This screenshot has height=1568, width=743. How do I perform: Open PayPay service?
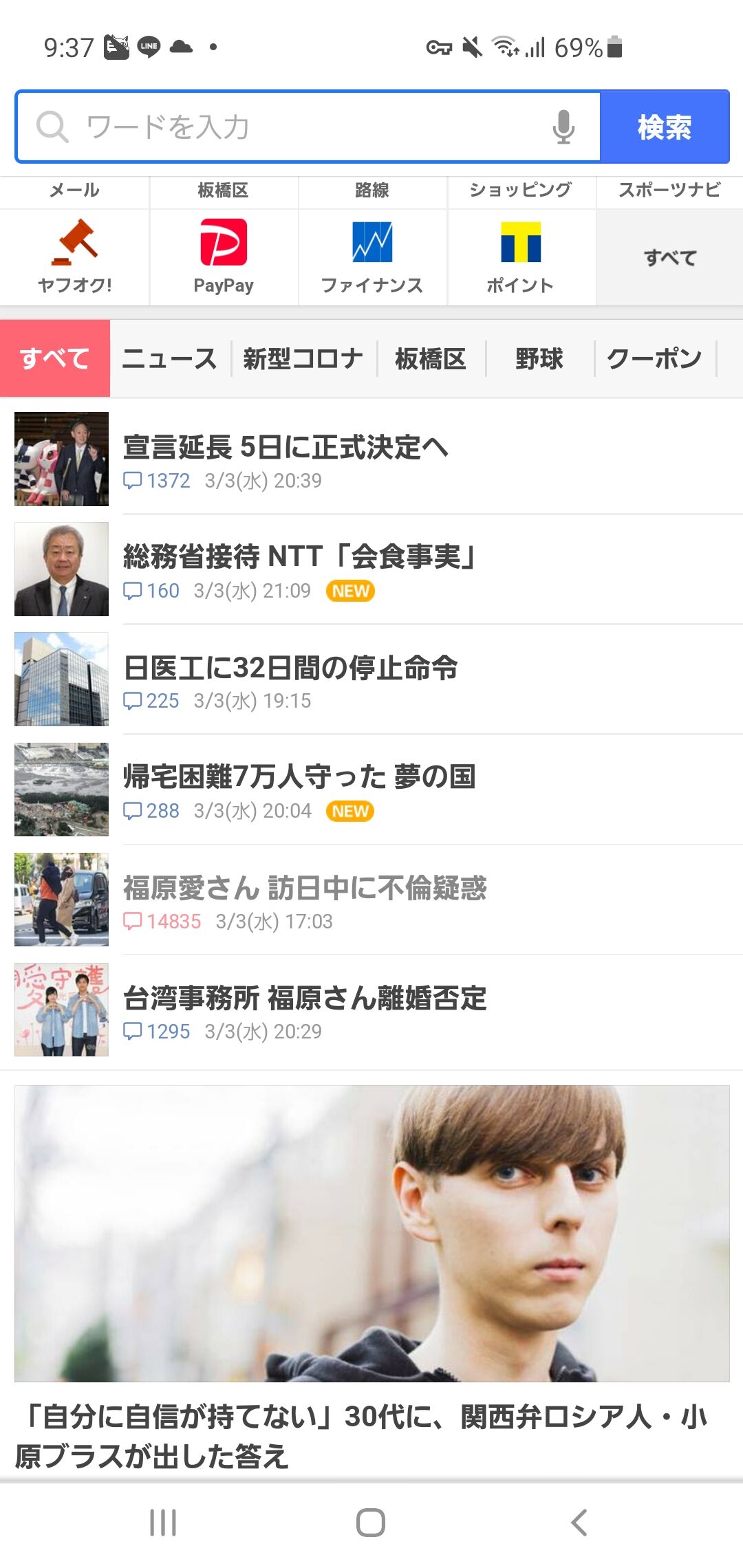[224, 257]
